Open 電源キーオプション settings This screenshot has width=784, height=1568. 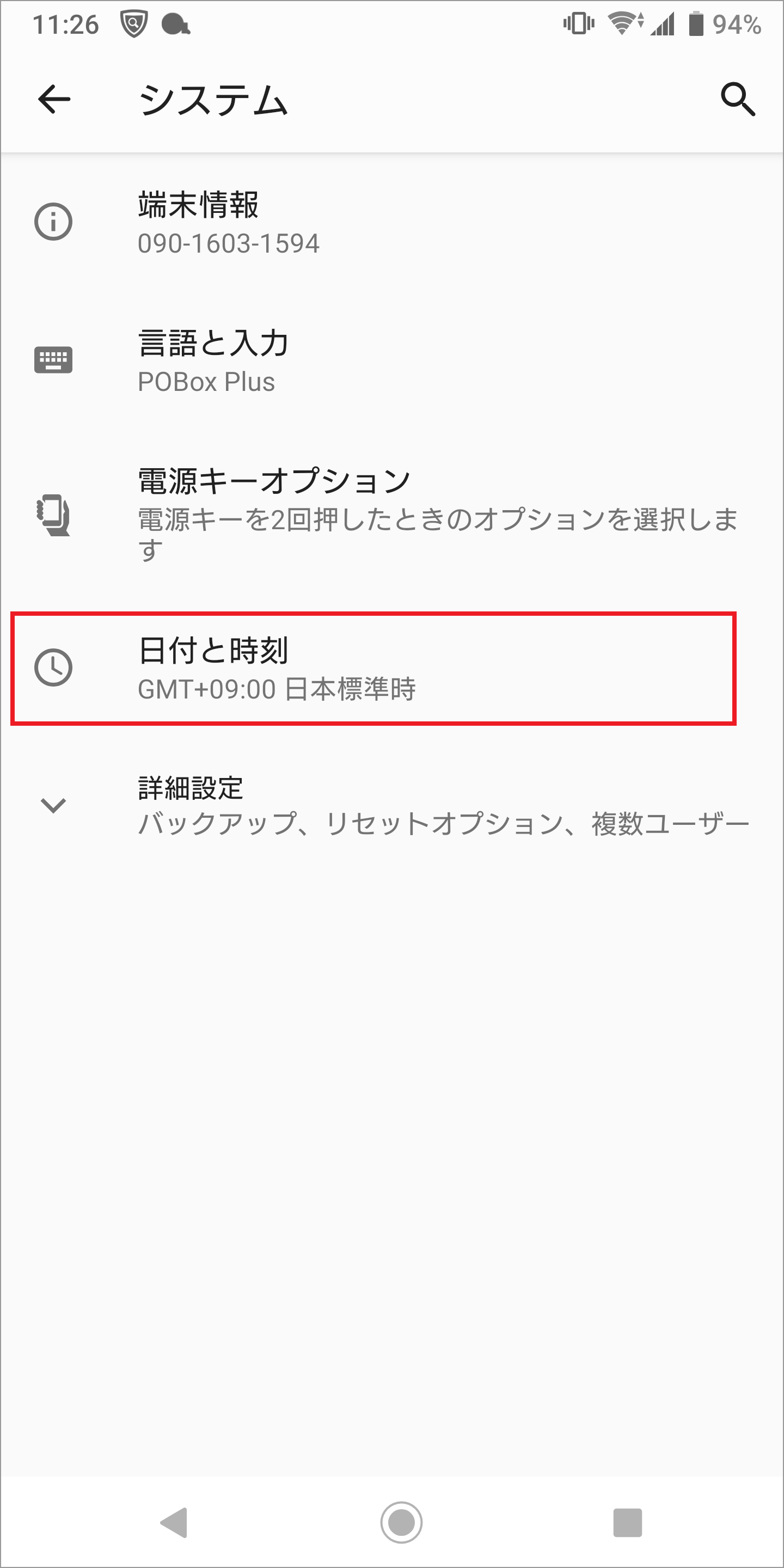(x=392, y=514)
